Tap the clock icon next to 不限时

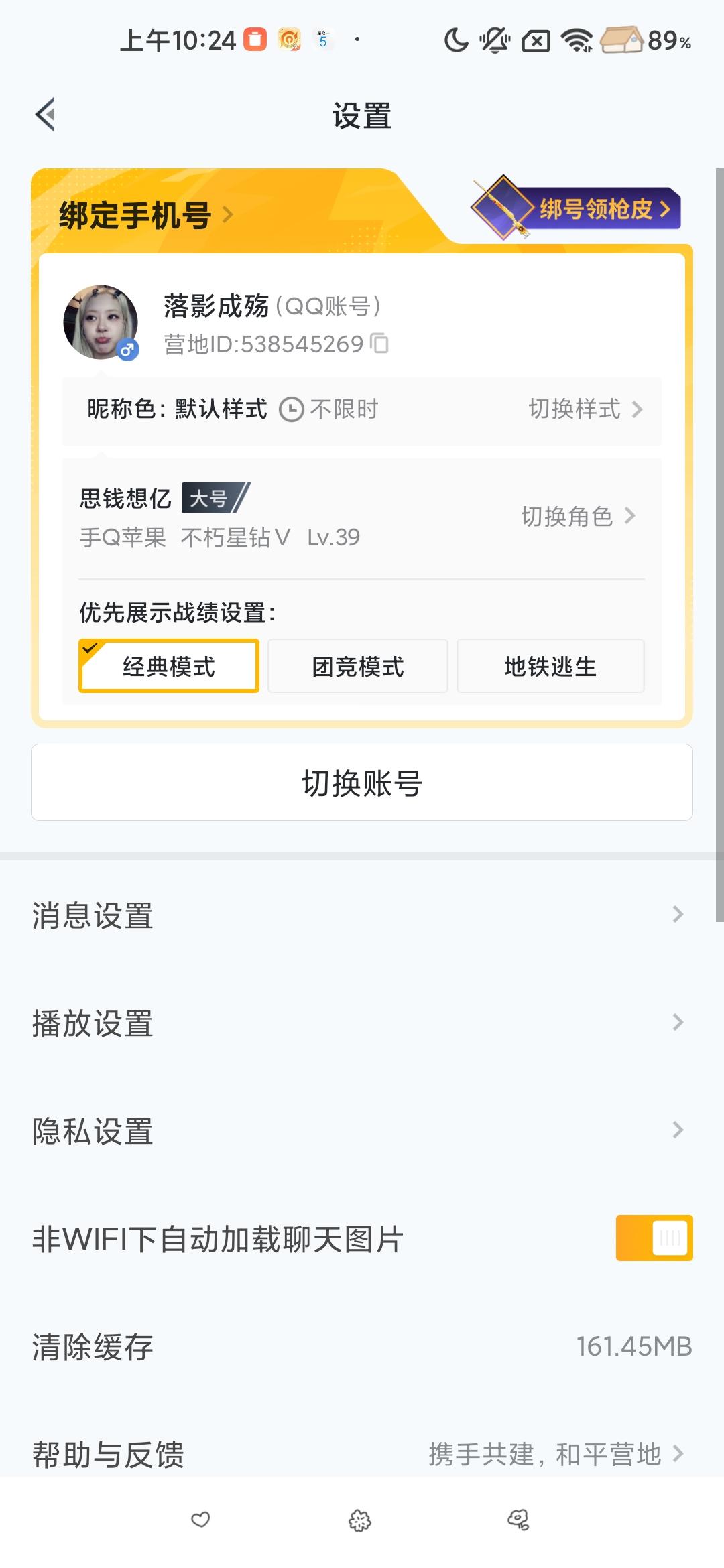[292, 409]
